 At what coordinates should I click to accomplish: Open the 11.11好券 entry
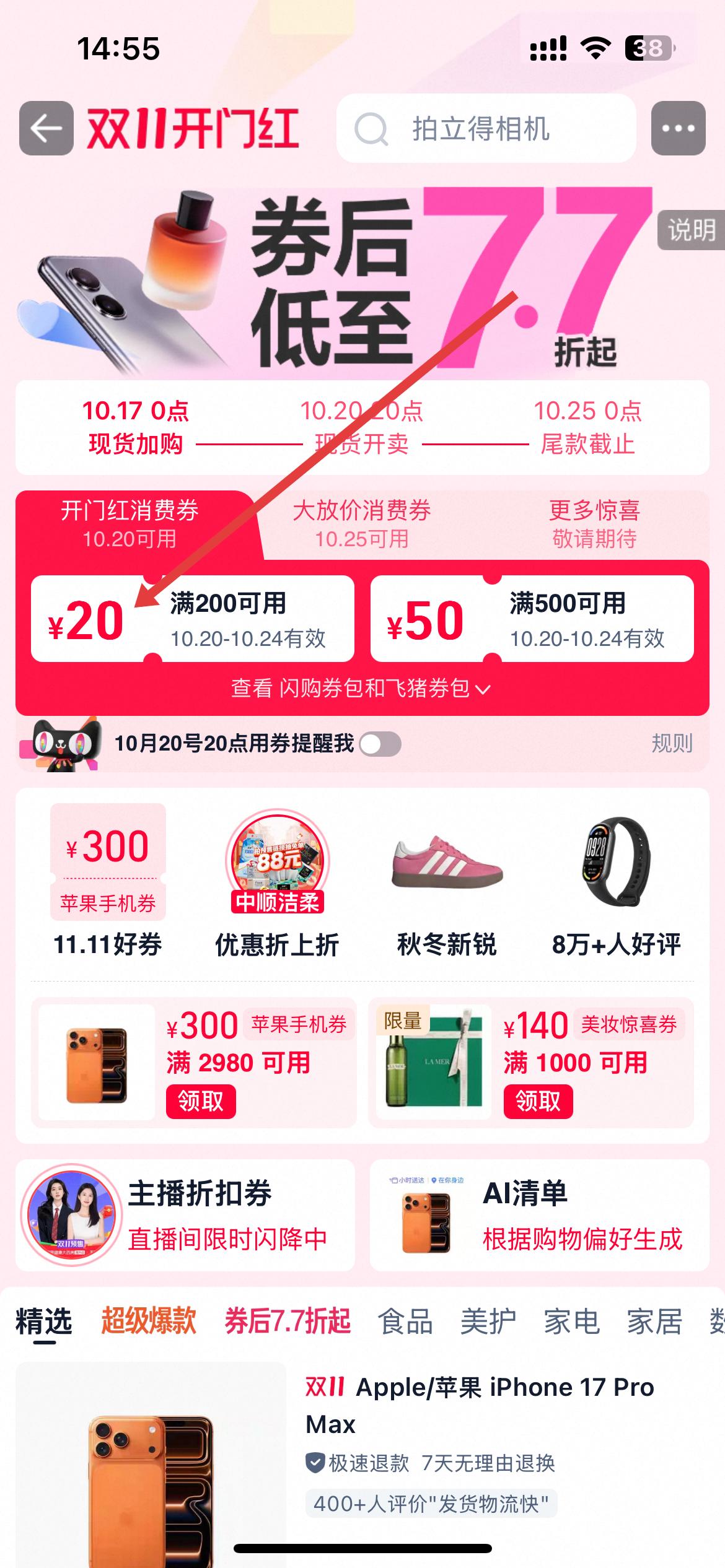[108, 881]
